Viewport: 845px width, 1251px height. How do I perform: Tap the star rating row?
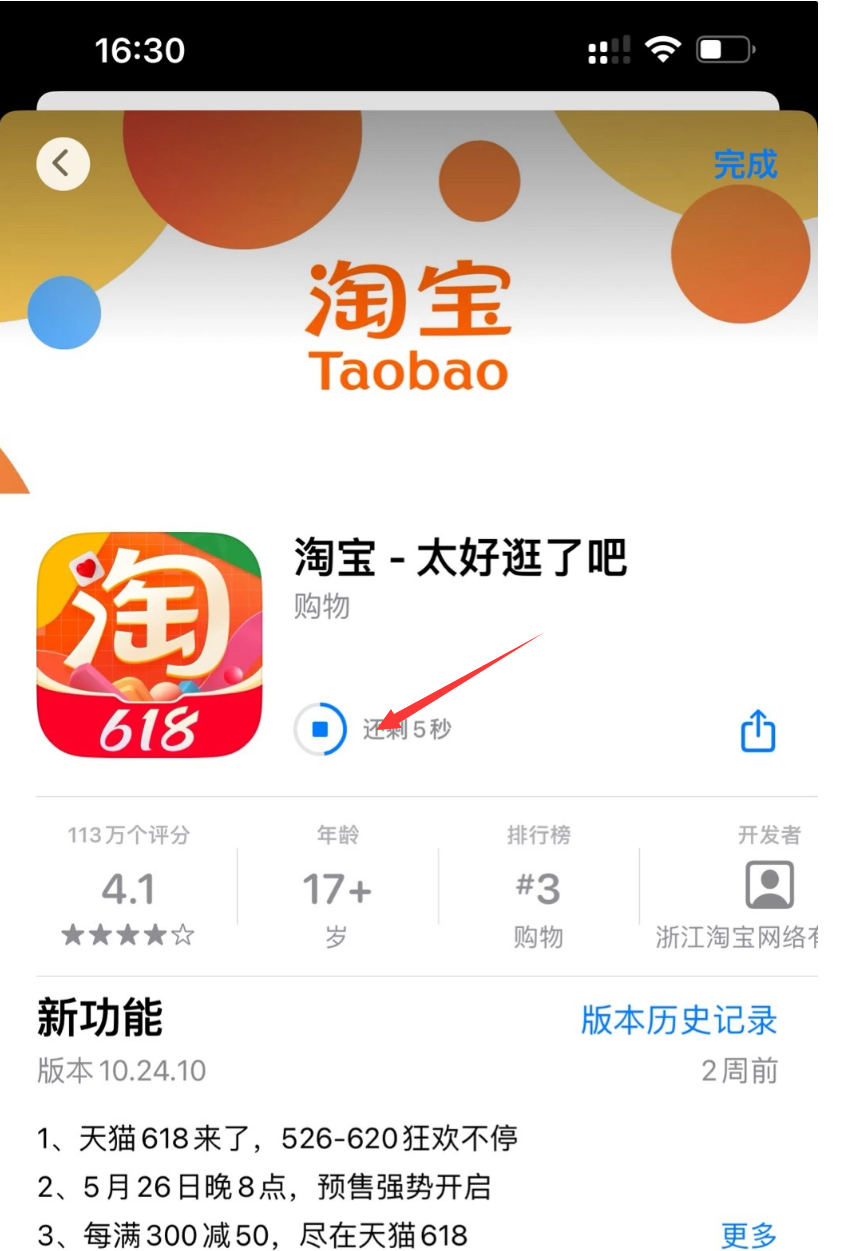pos(128,931)
